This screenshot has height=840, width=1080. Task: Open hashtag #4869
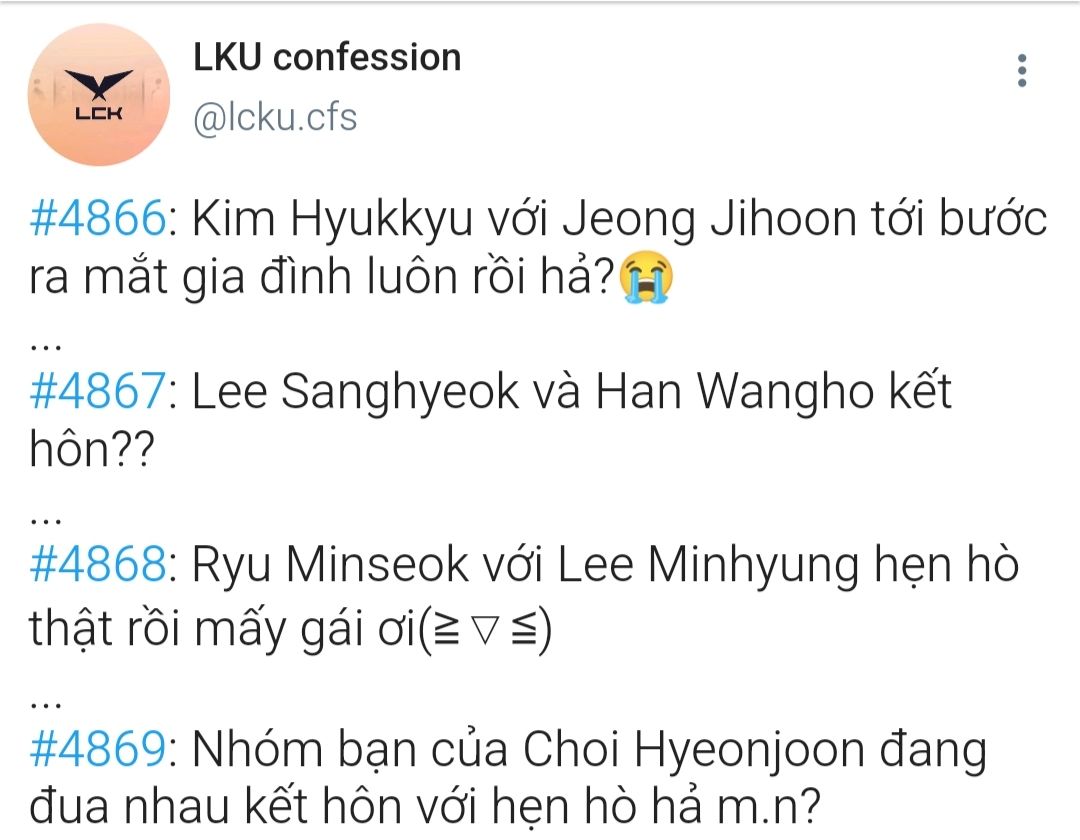click(x=98, y=748)
